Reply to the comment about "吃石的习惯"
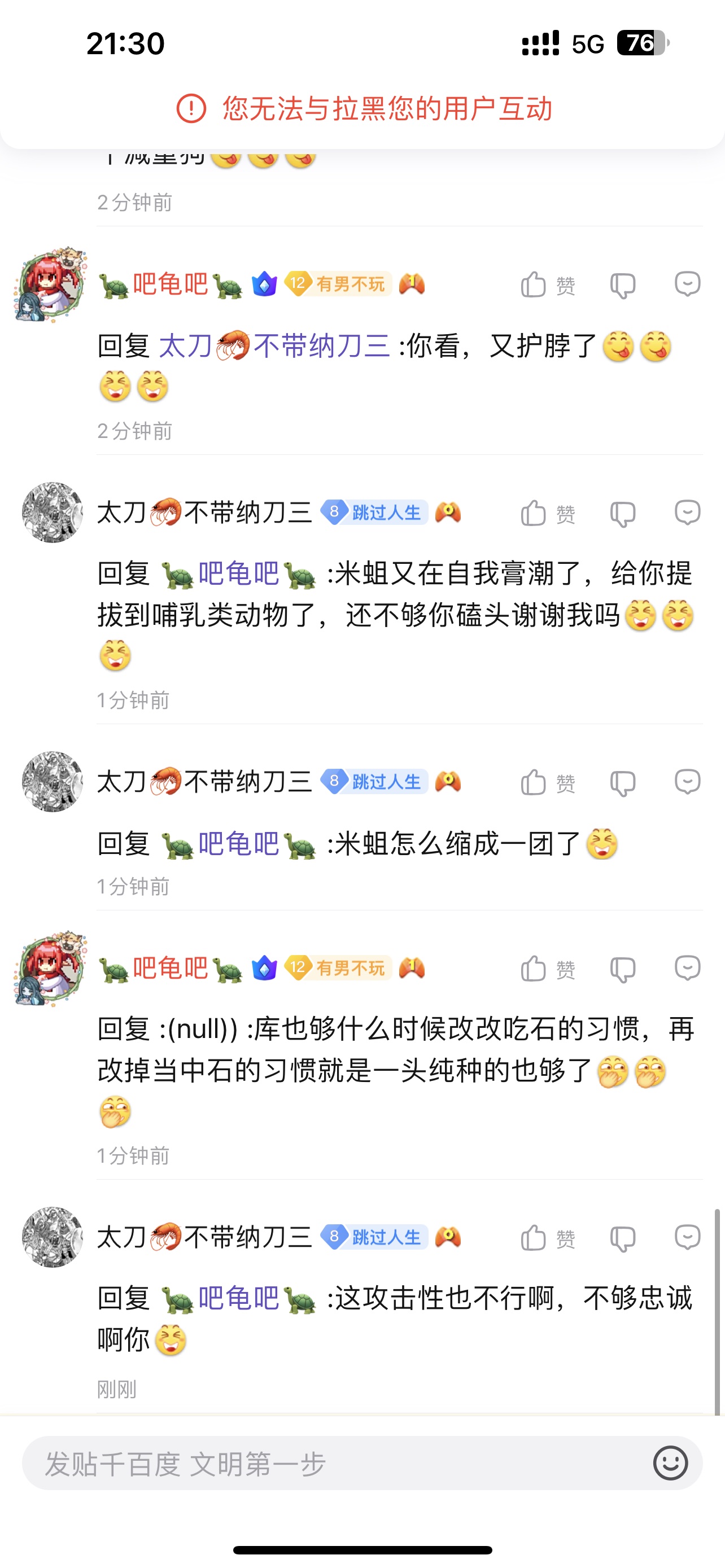The height and width of the screenshot is (1568, 725). point(687,968)
